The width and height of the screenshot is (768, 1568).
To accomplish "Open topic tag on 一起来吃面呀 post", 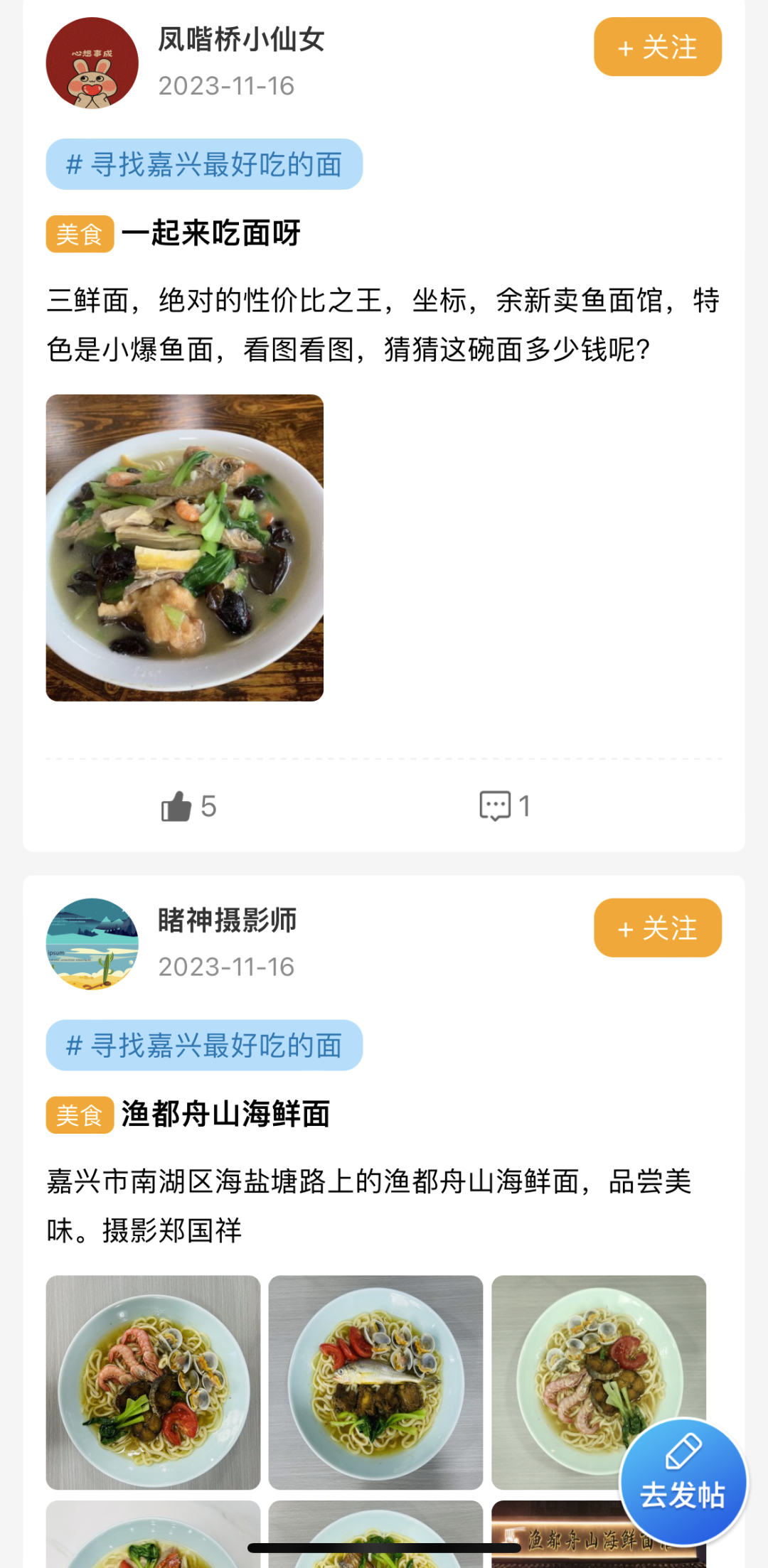I will tap(204, 164).
